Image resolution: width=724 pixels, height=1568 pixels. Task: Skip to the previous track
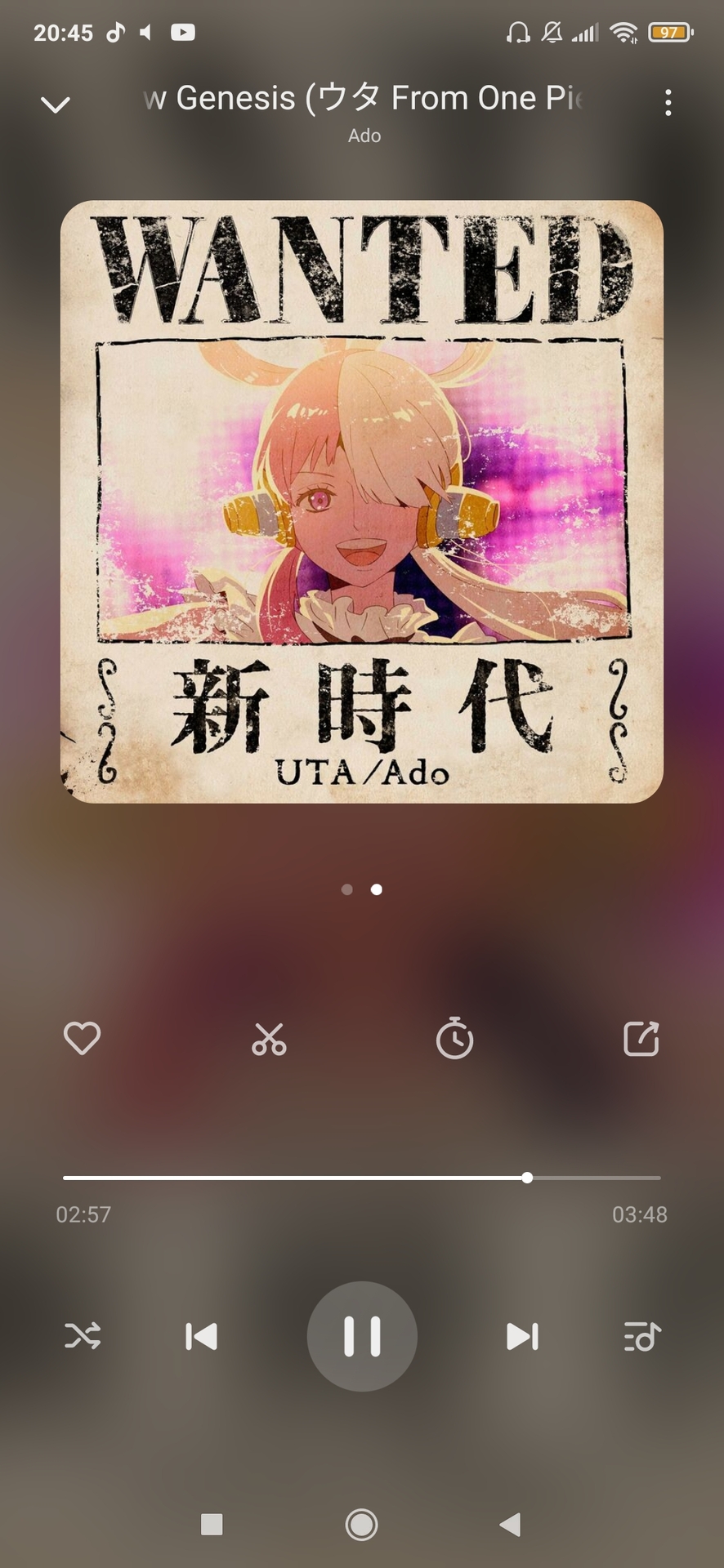click(x=201, y=1336)
